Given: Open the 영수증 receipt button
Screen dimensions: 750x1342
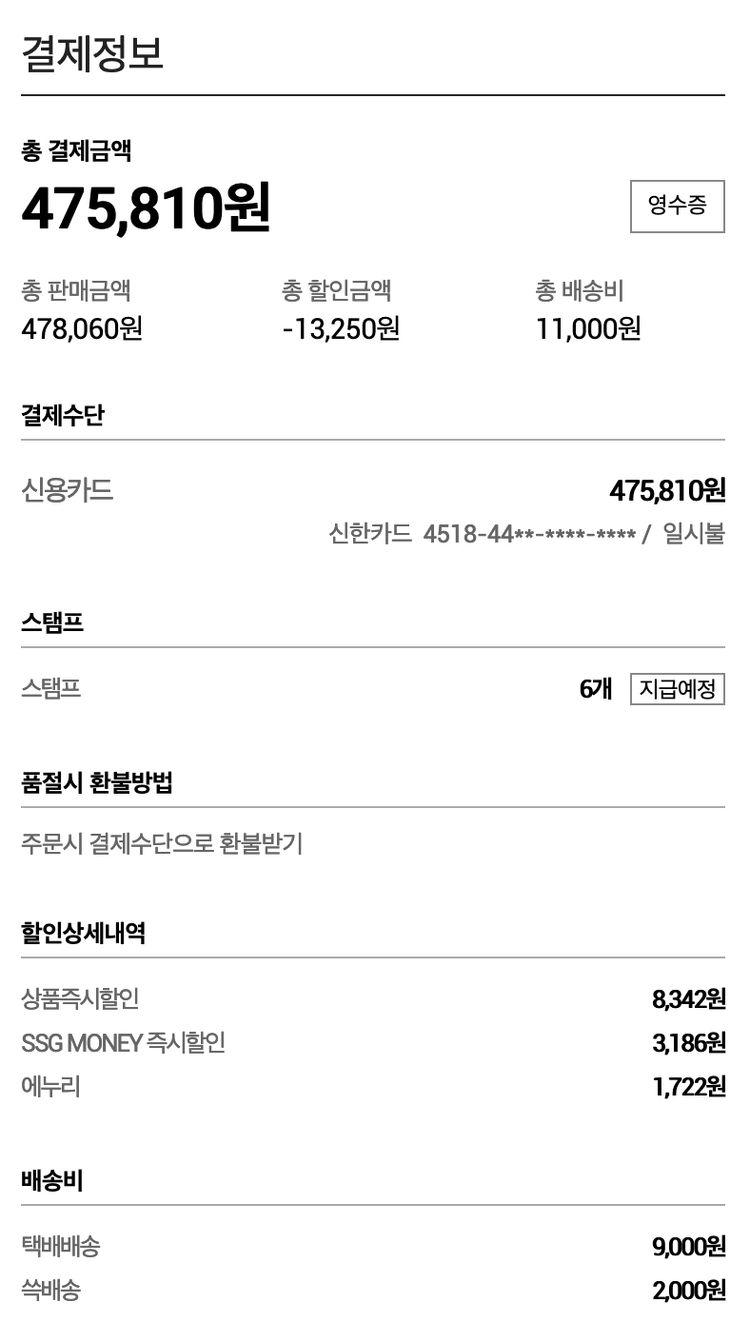Looking at the screenshot, I should tap(677, 206).
